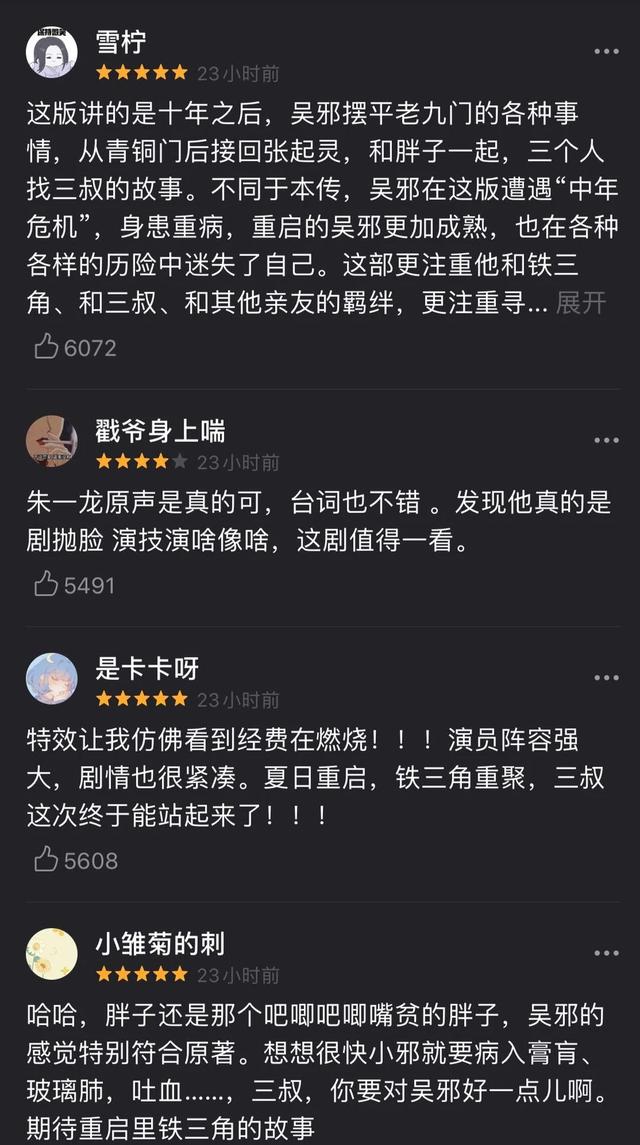Open overflow menu on 是卡卡呀's review
The height and width of the screenshot is (1145, 640).
click(x=606, y=678)
